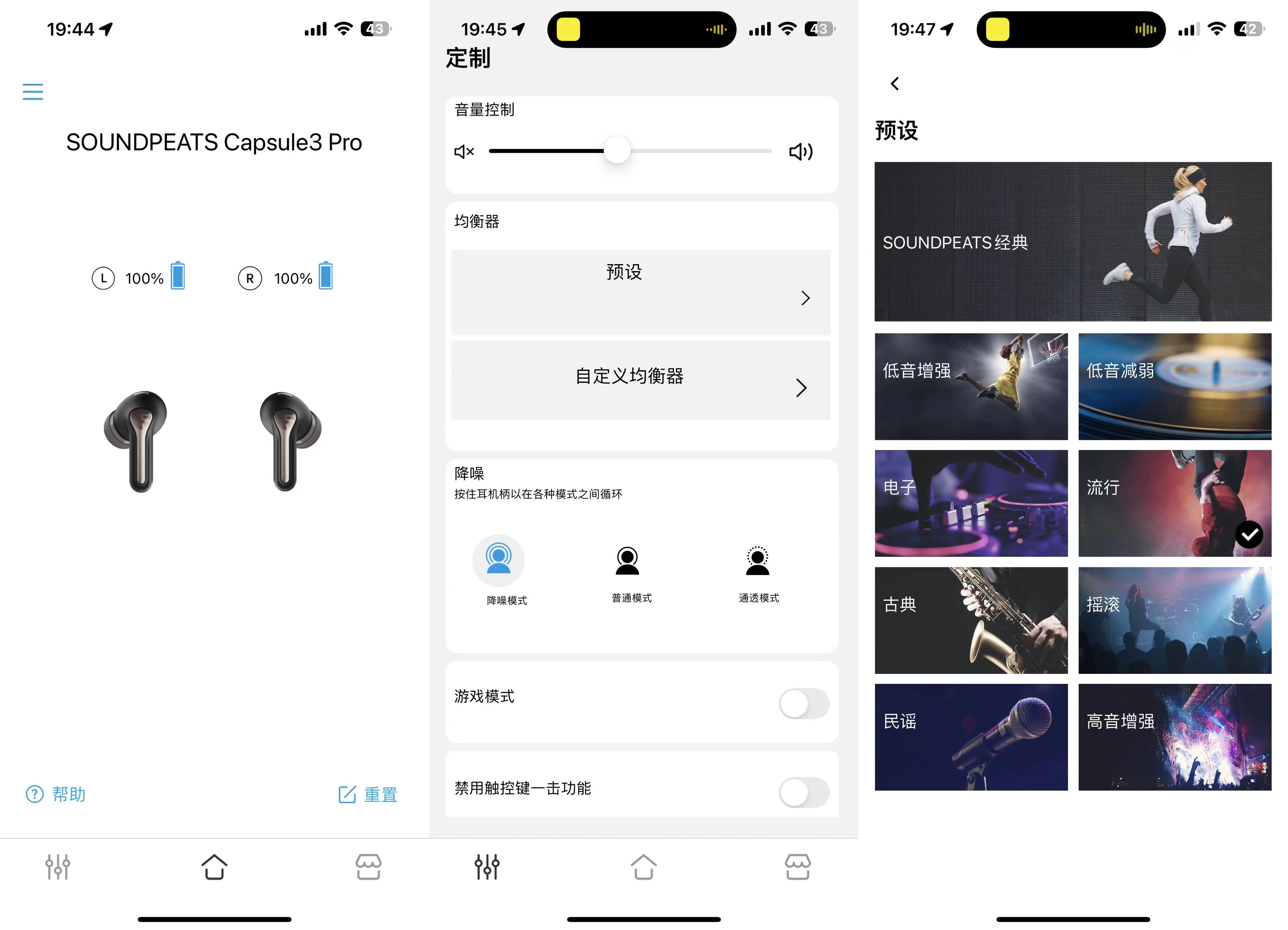Screen dimensions: 1288x930
Task: Adjust the 音量控制 volume slider
Action: coord(617,151)
